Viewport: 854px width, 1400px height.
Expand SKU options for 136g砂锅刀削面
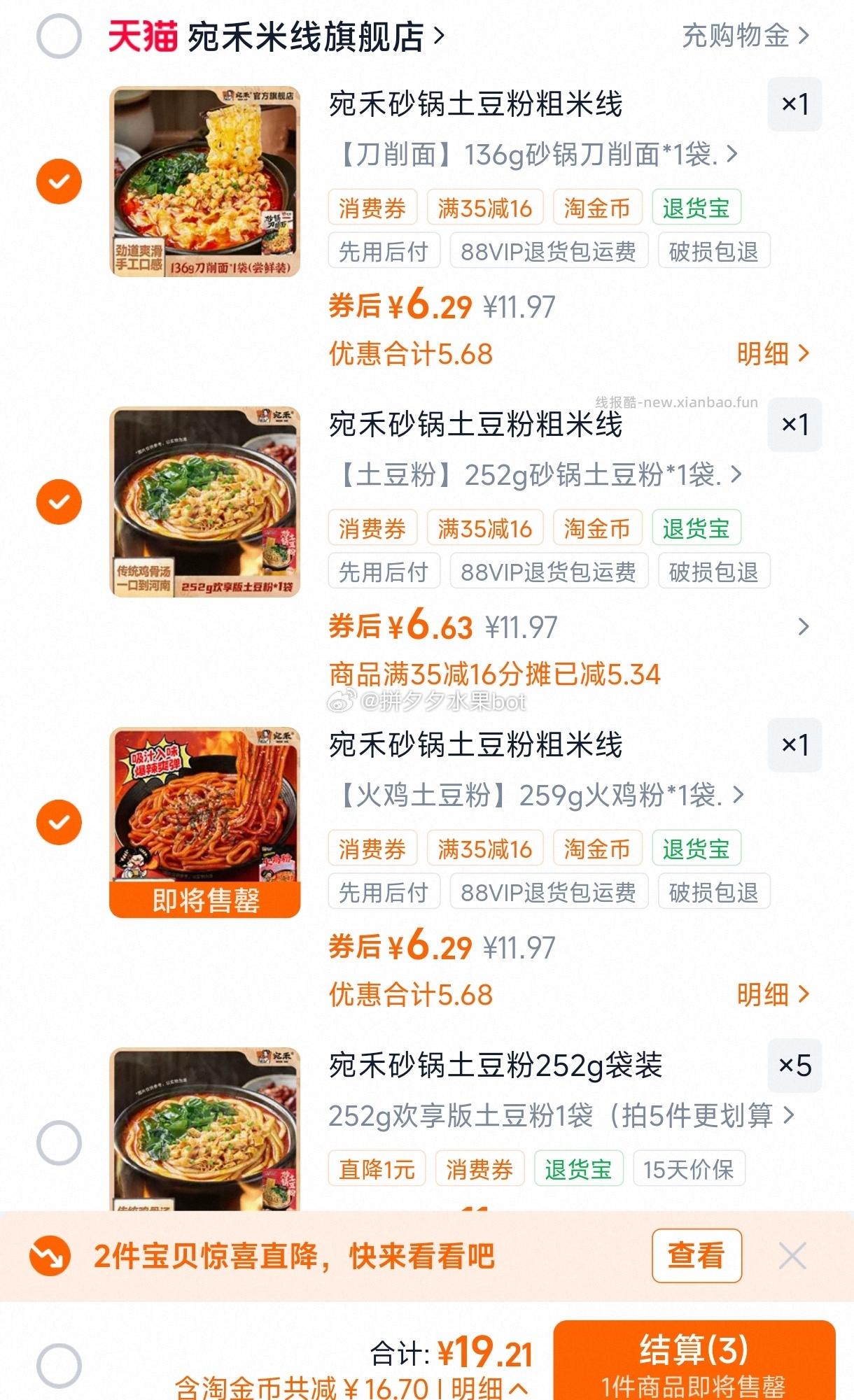[532, 157]
